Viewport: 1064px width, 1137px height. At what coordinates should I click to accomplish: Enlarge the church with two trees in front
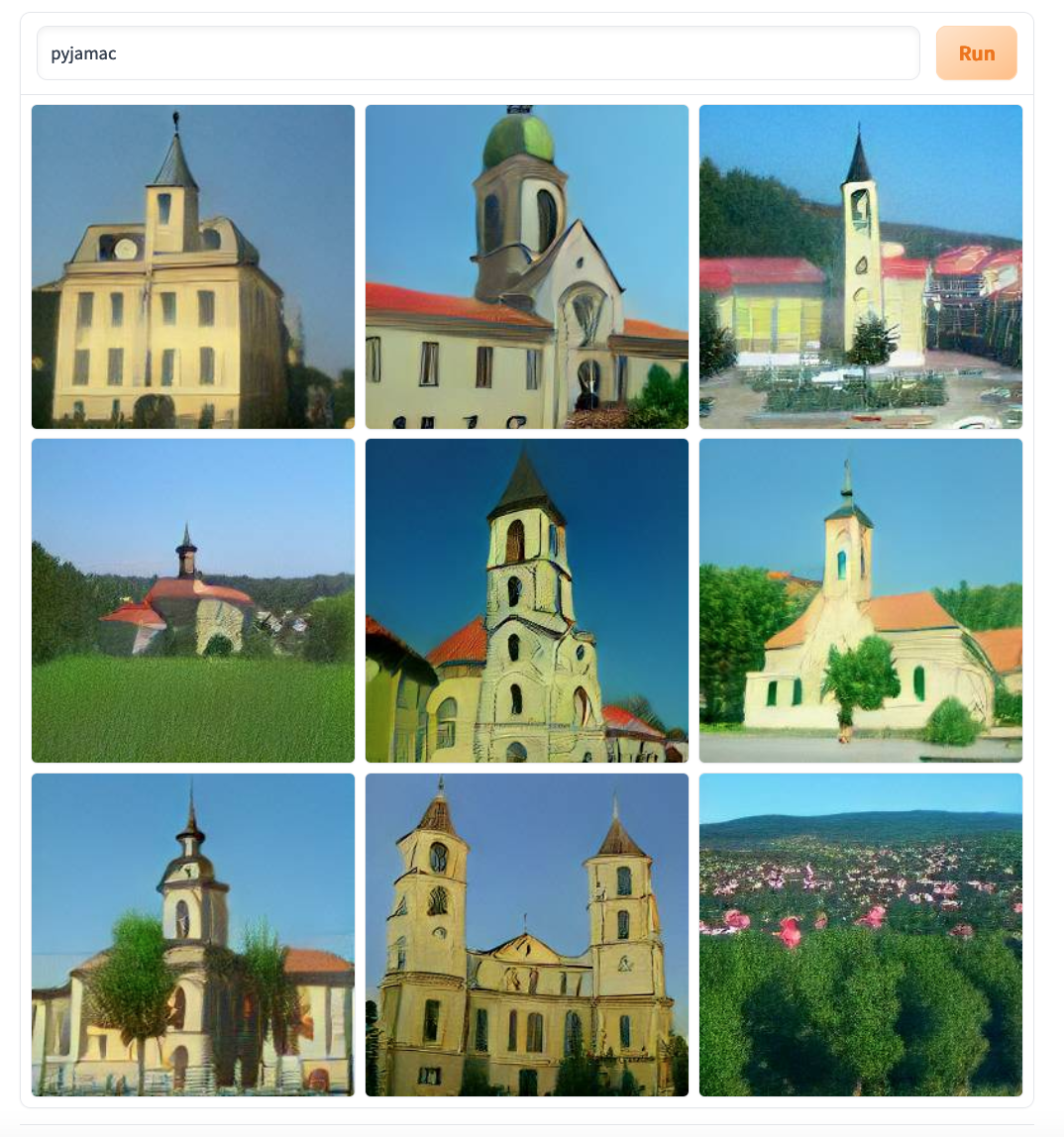(x=193, y=934)
